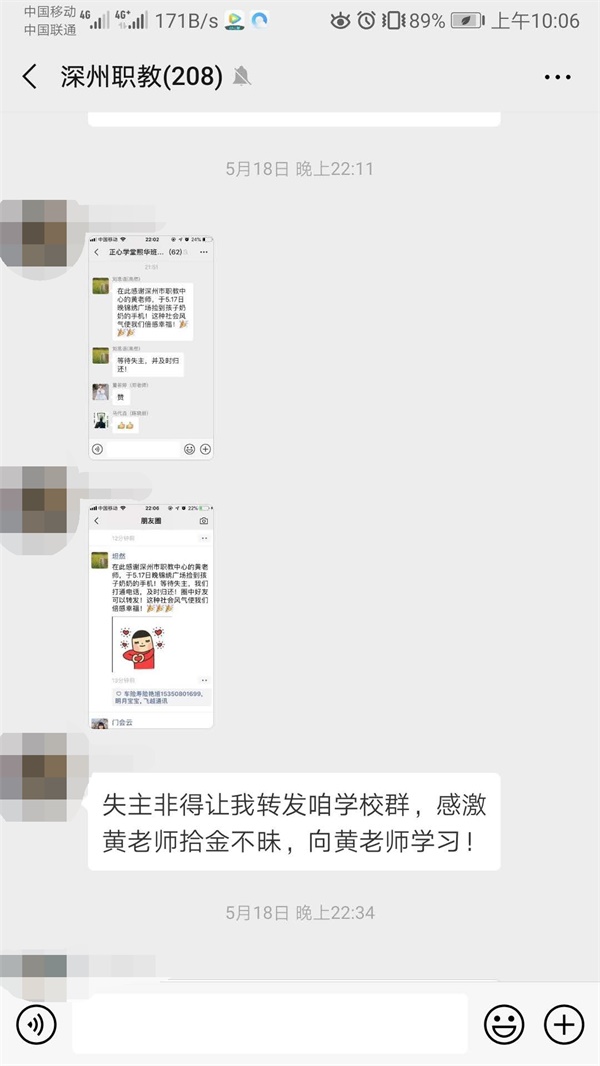Open the 正心学堂 group chat screenshot
600x1066 pixels.
pos(149,347)
